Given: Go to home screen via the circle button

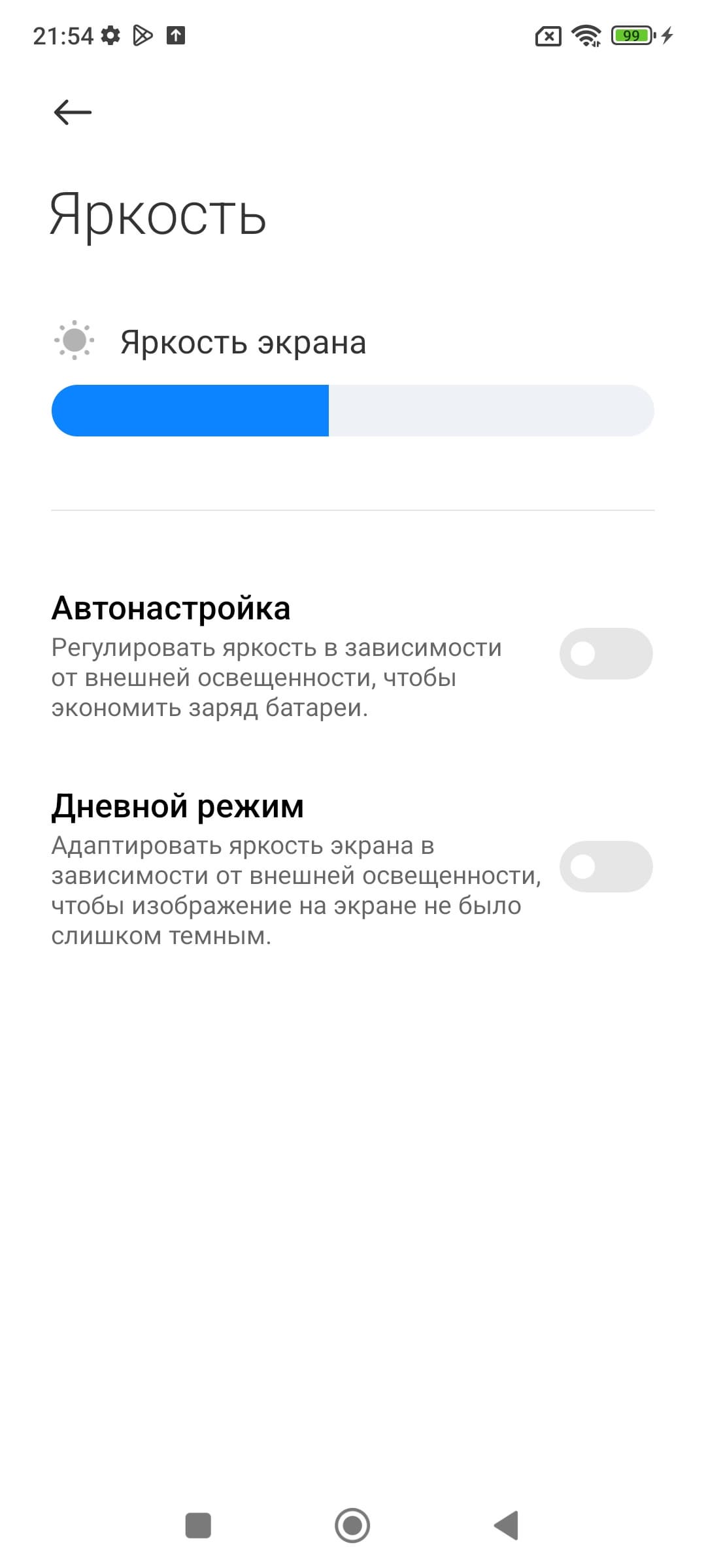Looking at the screenshot, I should tap(352, 1526).
